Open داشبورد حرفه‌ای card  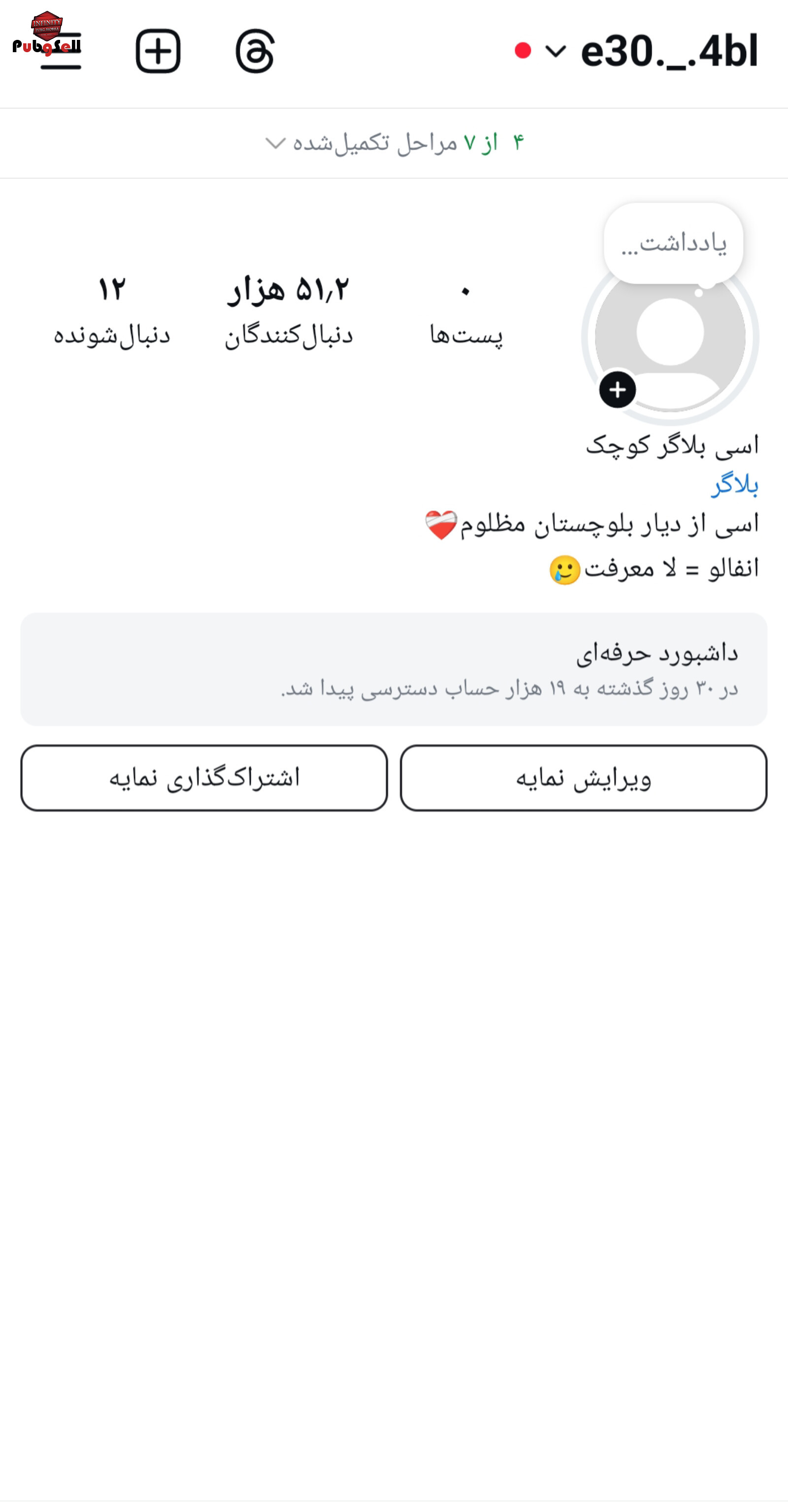(394, 669)
